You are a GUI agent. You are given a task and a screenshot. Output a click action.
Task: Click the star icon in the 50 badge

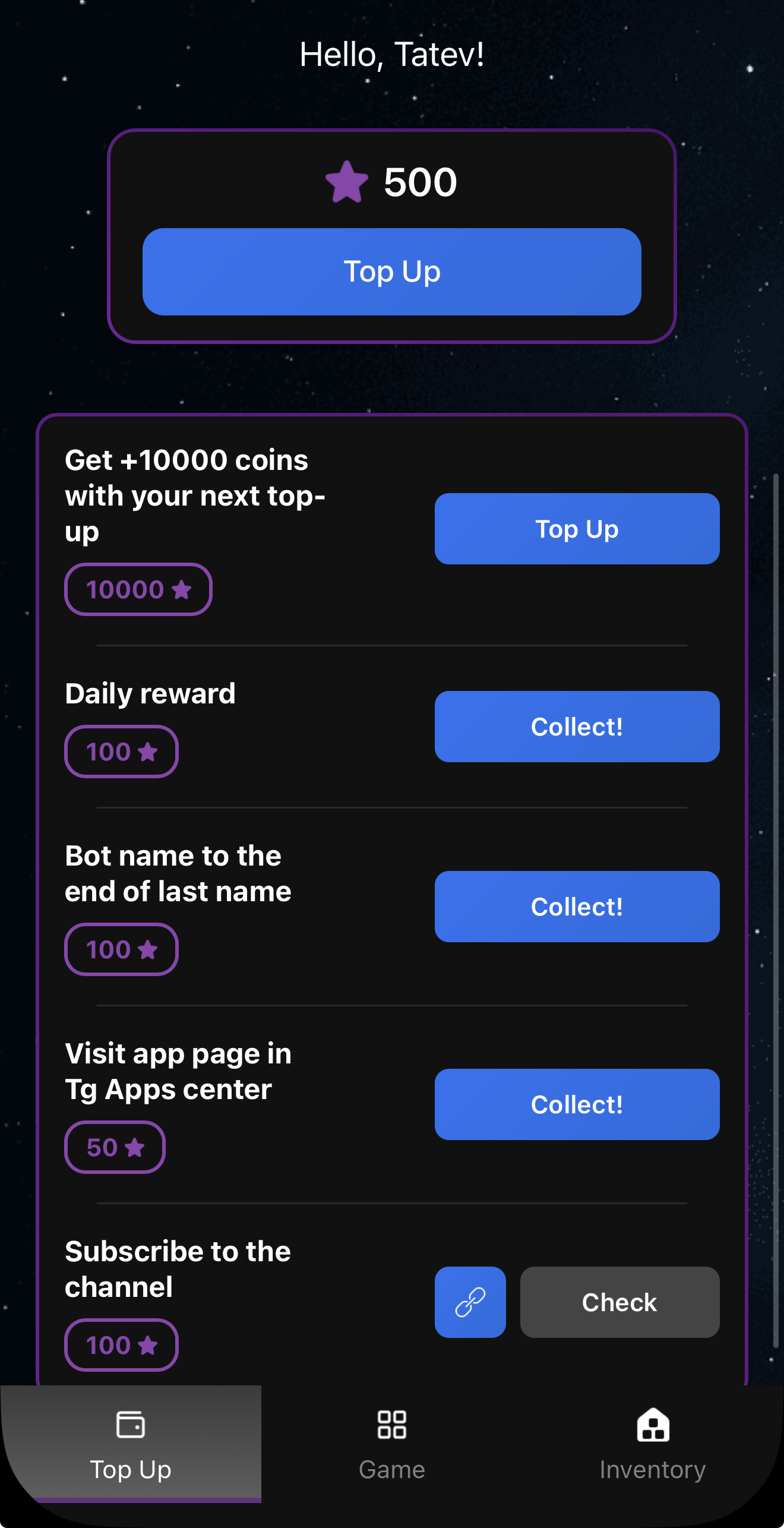[x=135, y=1147]
